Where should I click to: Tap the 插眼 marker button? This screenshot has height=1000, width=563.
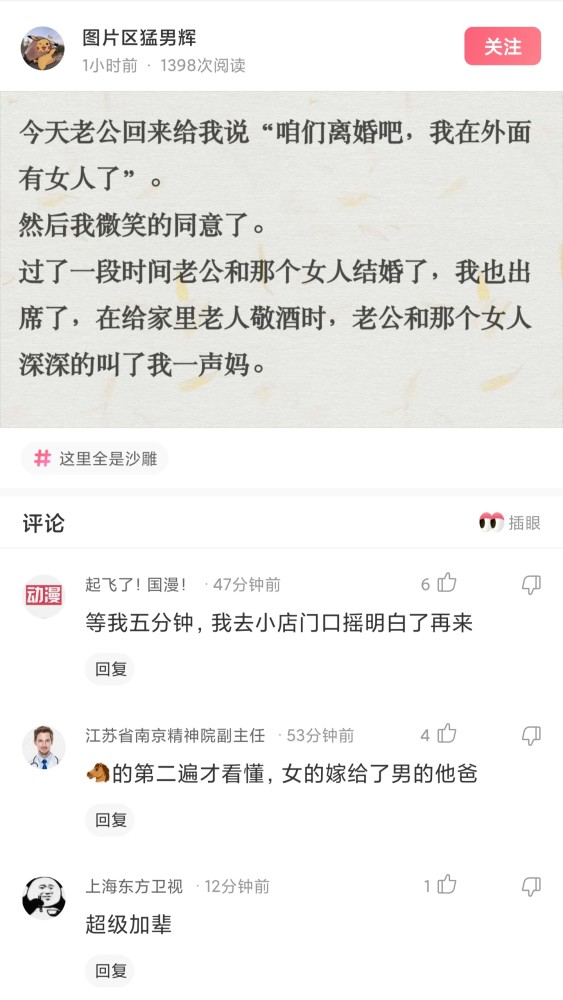[x=509, y=523]
